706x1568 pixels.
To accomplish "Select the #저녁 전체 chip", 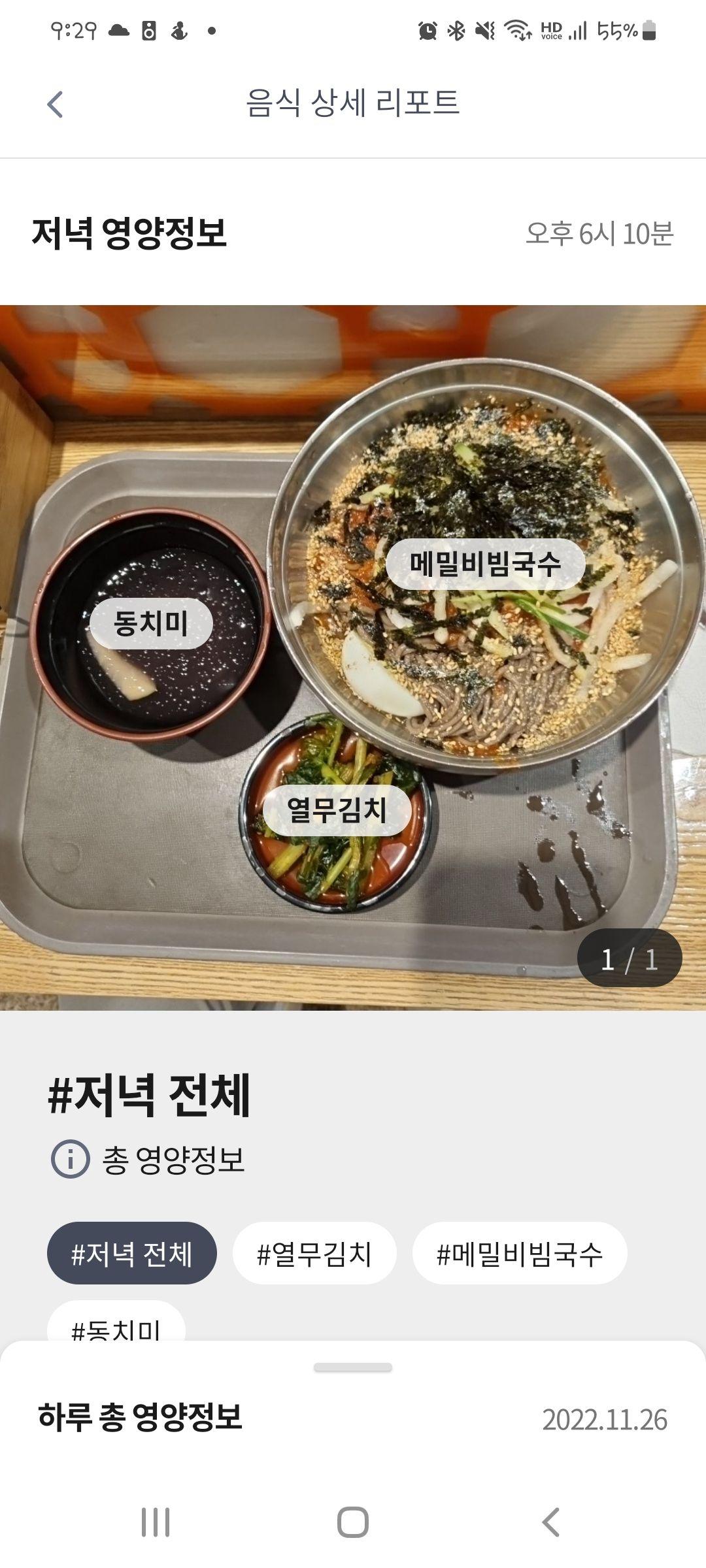I will [x=131, y=1253].
